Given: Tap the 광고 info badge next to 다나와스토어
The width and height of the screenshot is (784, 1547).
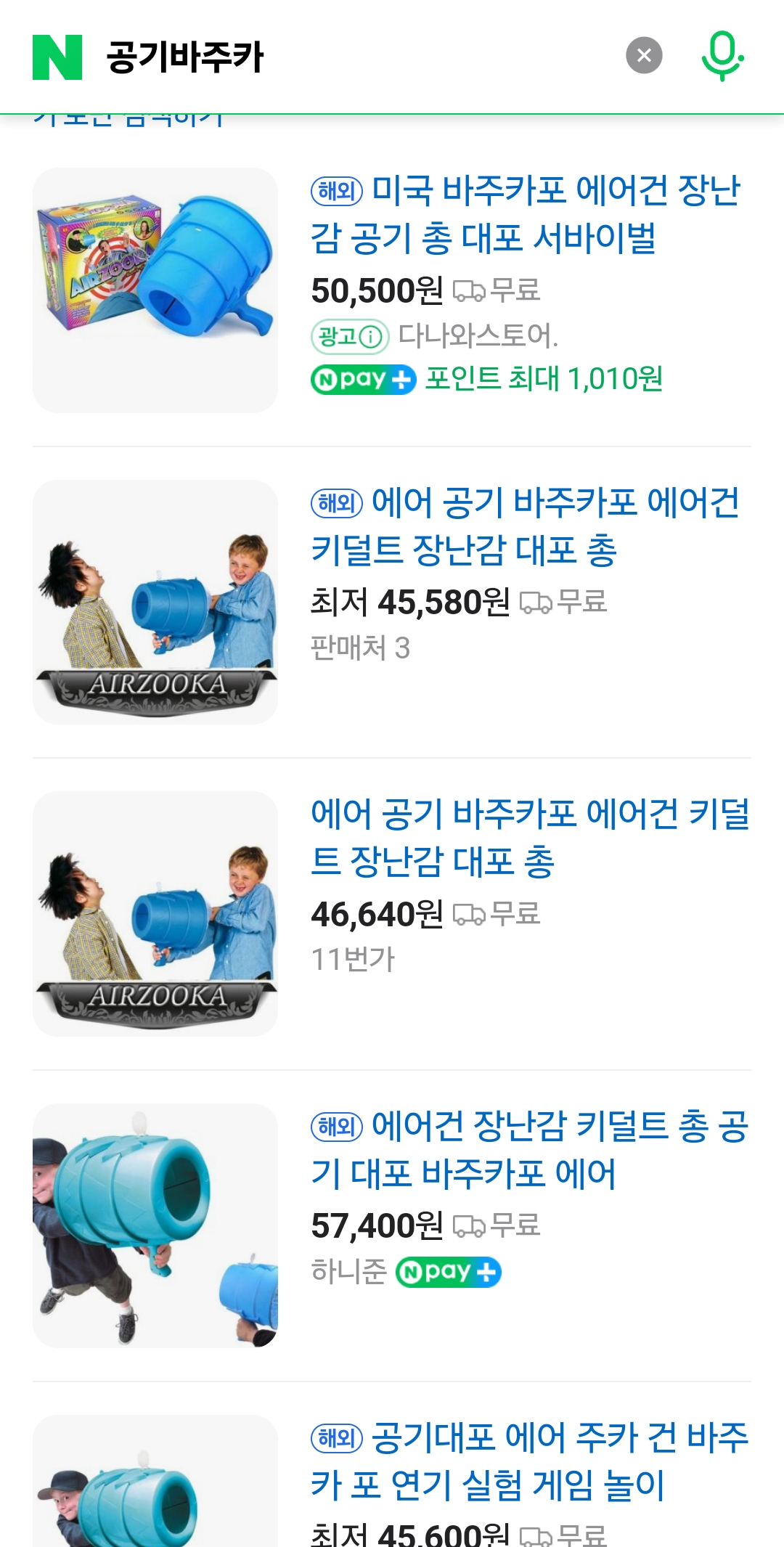Looking at the screenshot, I should pos(350,336).
